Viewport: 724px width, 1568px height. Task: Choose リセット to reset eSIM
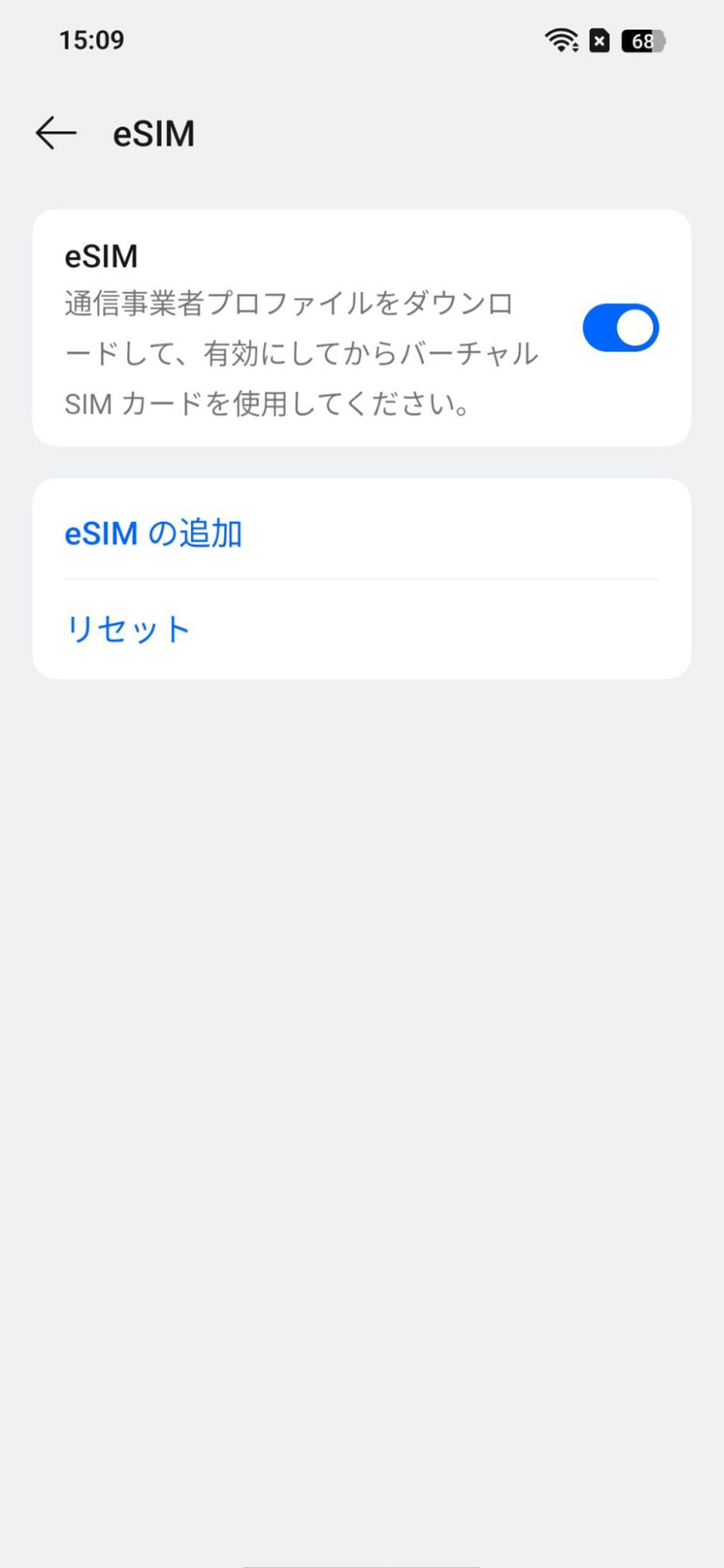tap(128, 629)
